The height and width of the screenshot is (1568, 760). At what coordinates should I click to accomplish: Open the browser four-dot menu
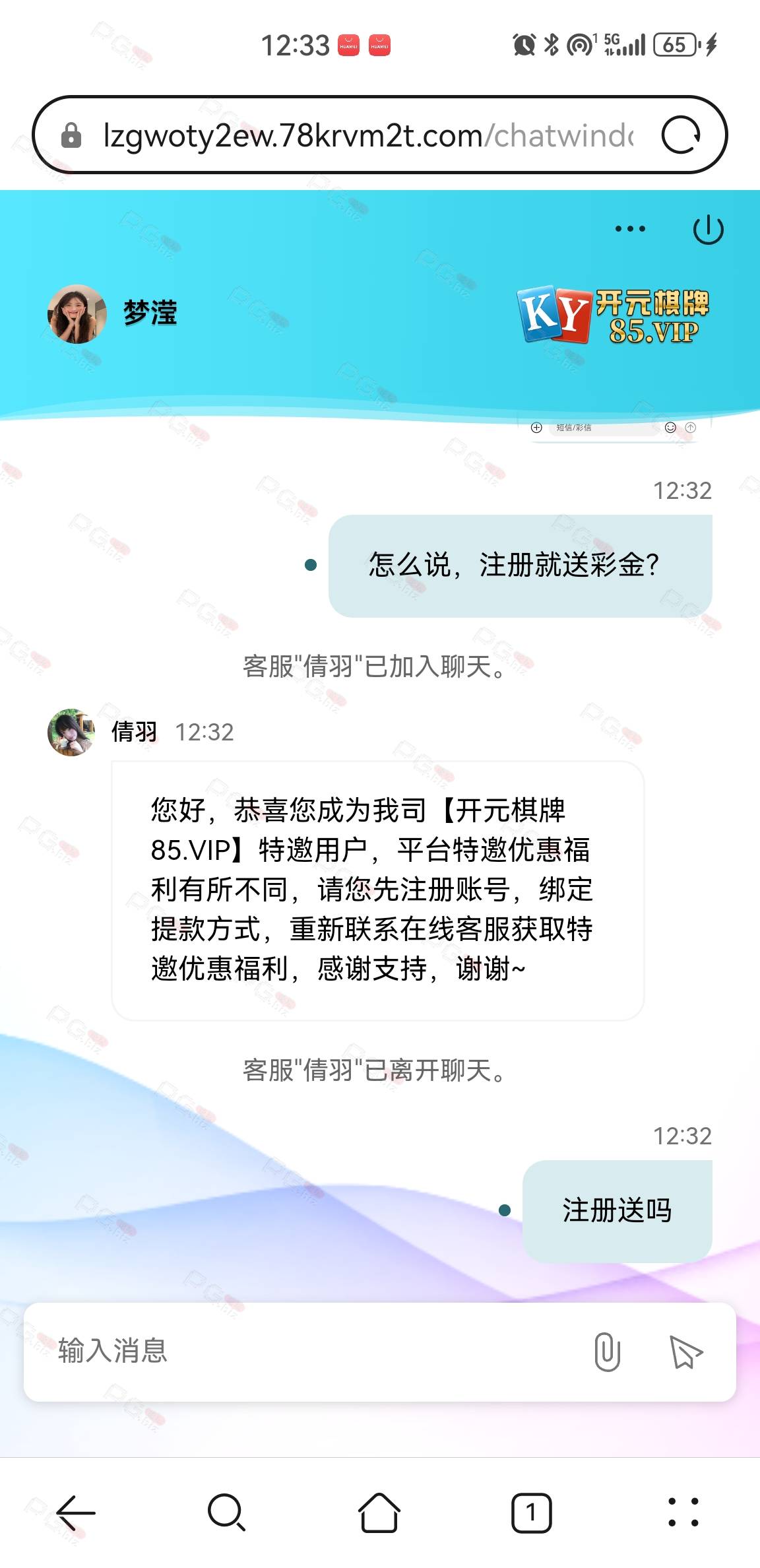(x=683, y=1513)
